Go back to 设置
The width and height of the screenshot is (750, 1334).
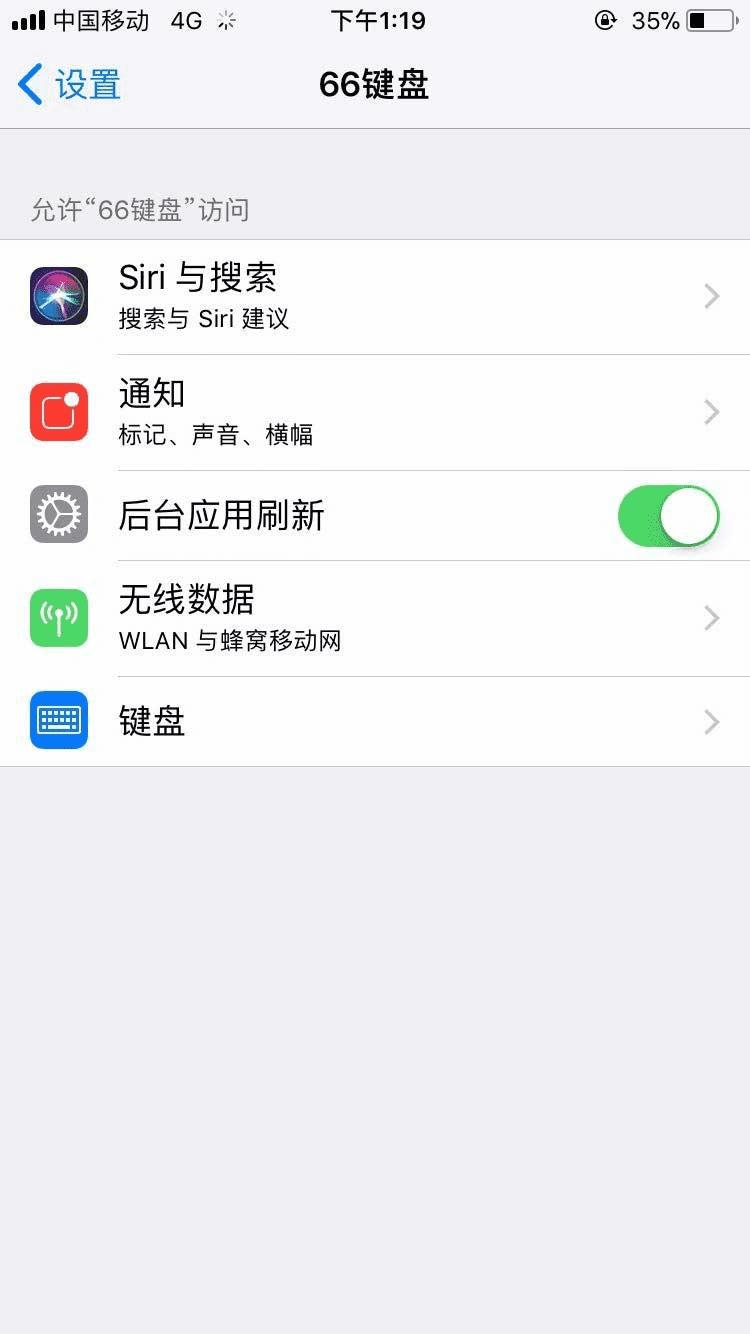click(70, 85)
